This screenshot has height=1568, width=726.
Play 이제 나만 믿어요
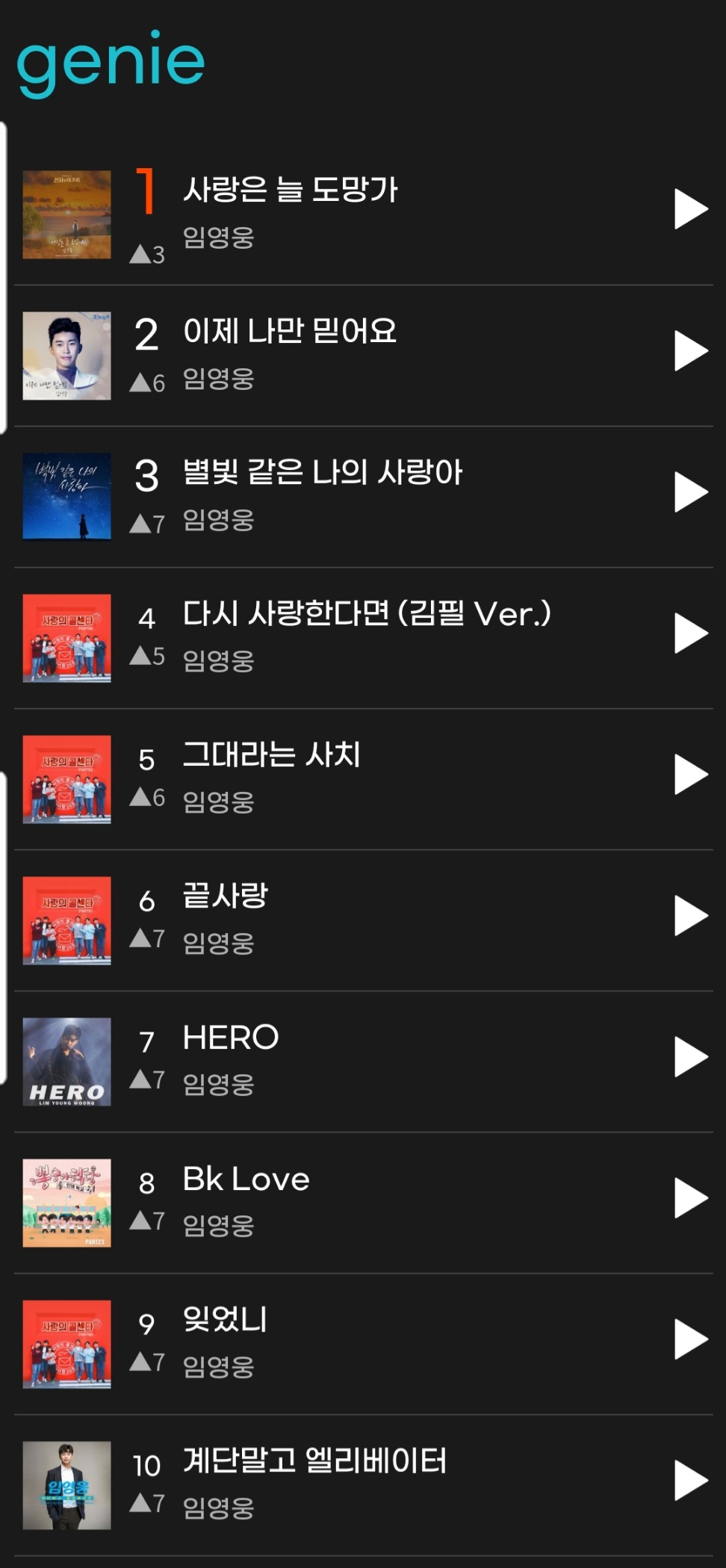tap(691, 350)
